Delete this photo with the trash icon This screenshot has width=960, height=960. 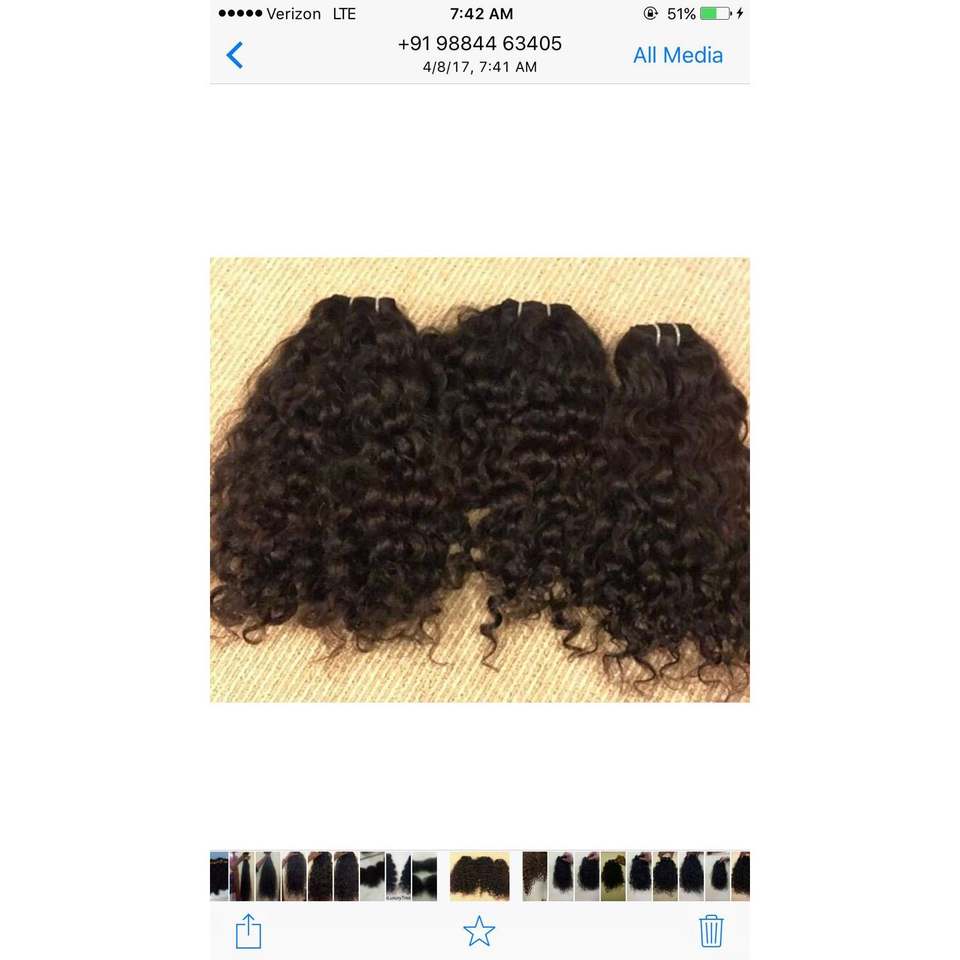711,932
